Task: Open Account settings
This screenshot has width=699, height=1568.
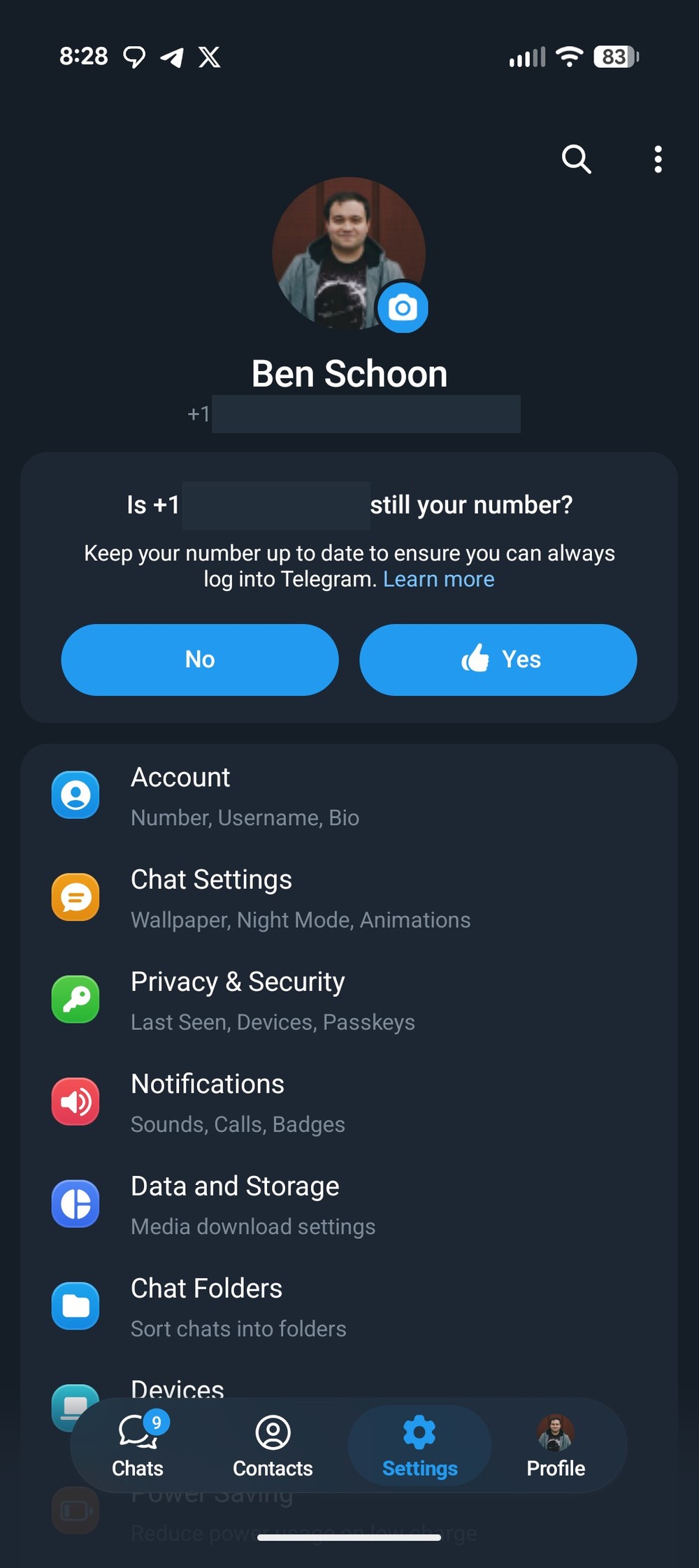Action: 349,796
